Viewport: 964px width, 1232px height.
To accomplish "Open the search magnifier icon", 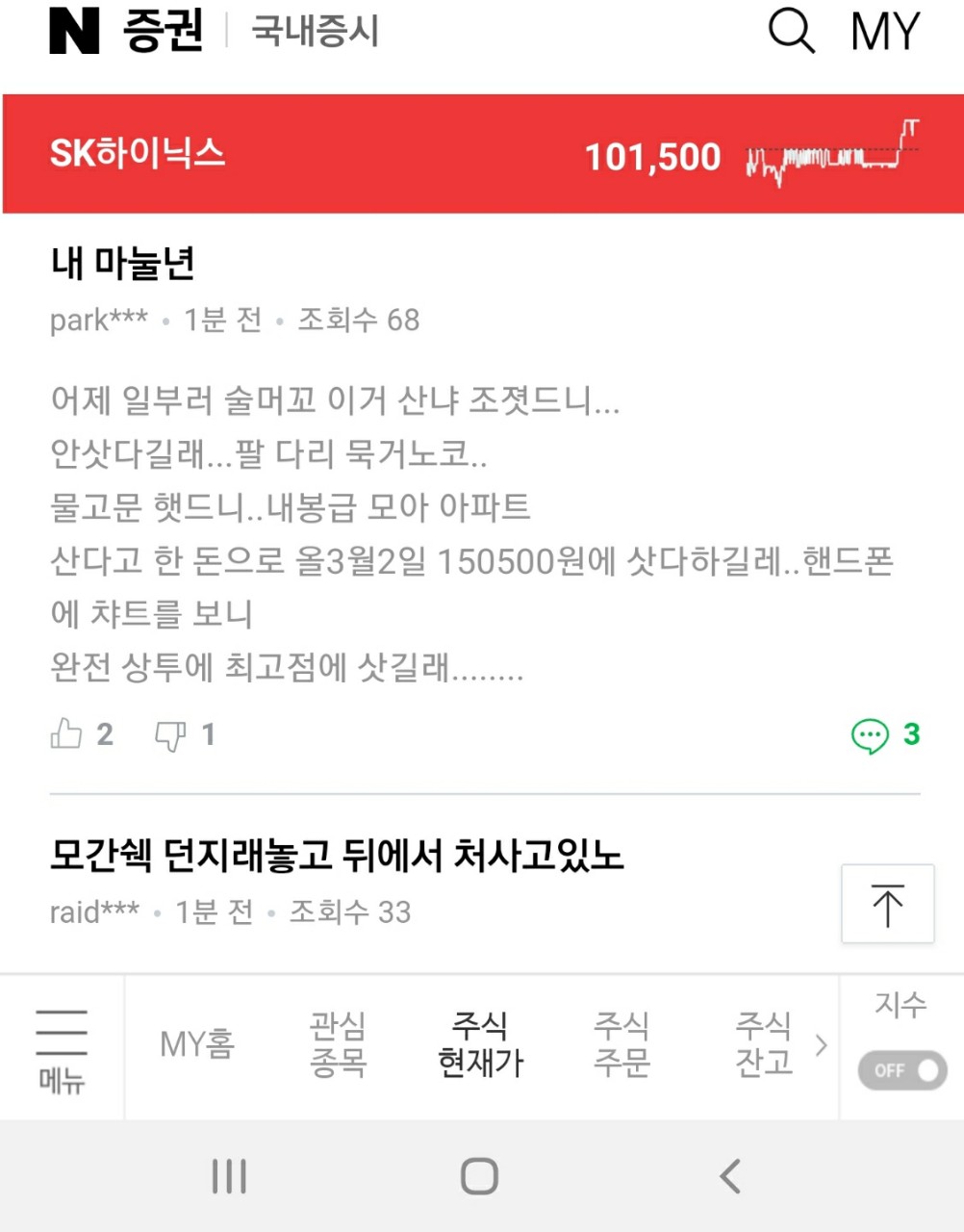I will click(791, 31).
